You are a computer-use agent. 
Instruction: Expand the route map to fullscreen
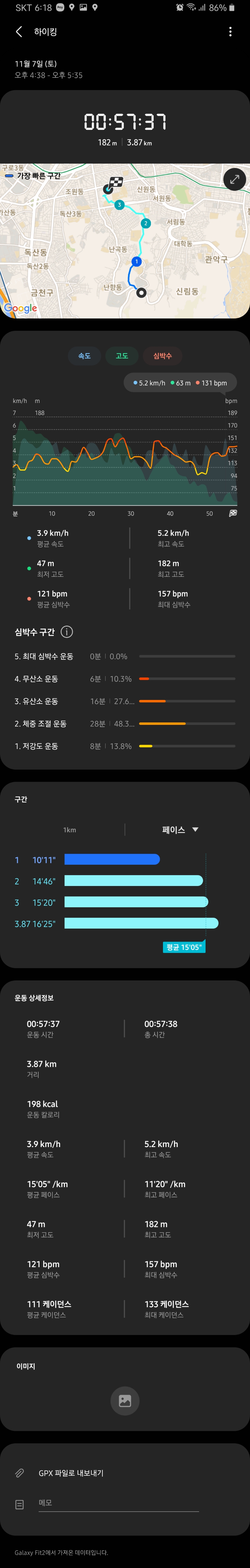pos(234,180)
